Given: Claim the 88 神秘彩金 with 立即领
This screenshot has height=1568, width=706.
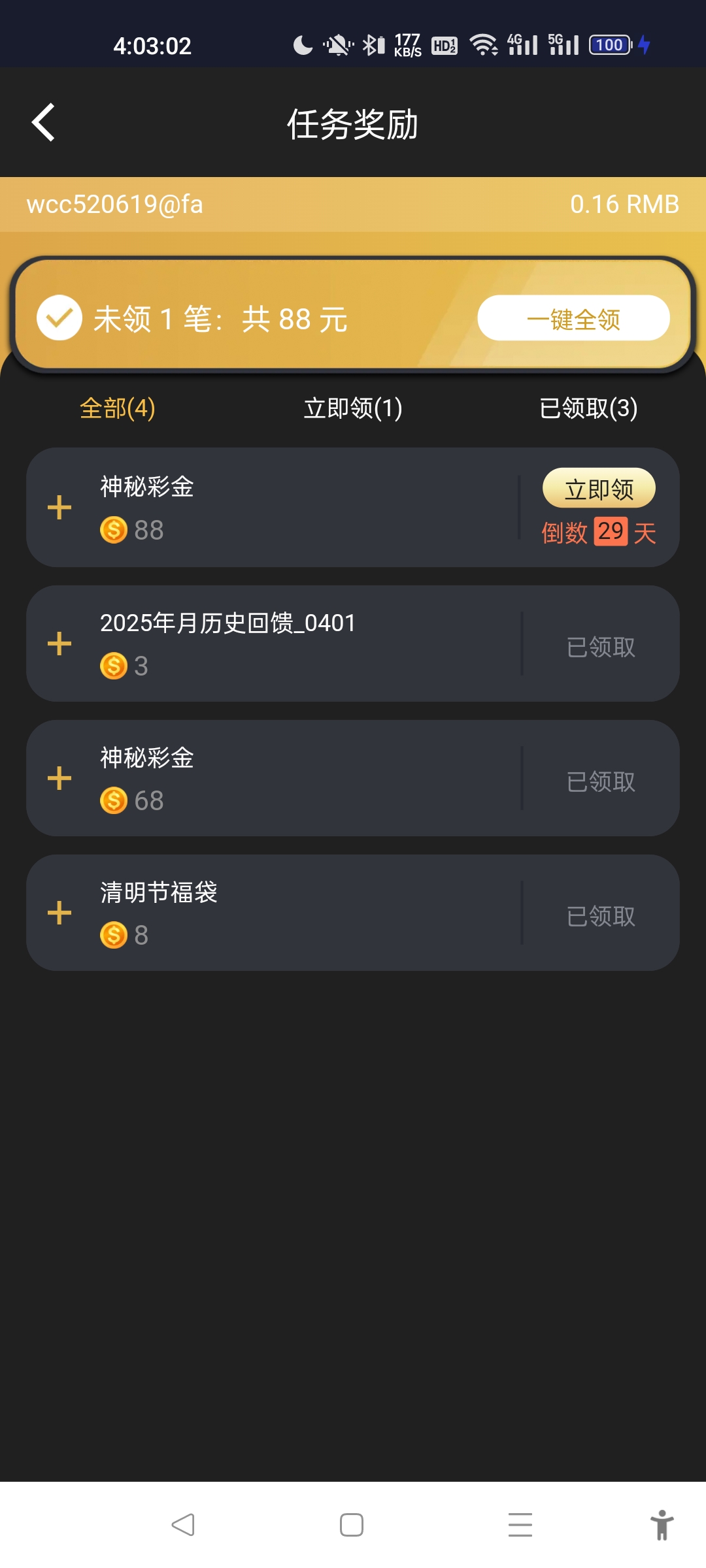Looking at the screenshot, I should pos(599,488).
